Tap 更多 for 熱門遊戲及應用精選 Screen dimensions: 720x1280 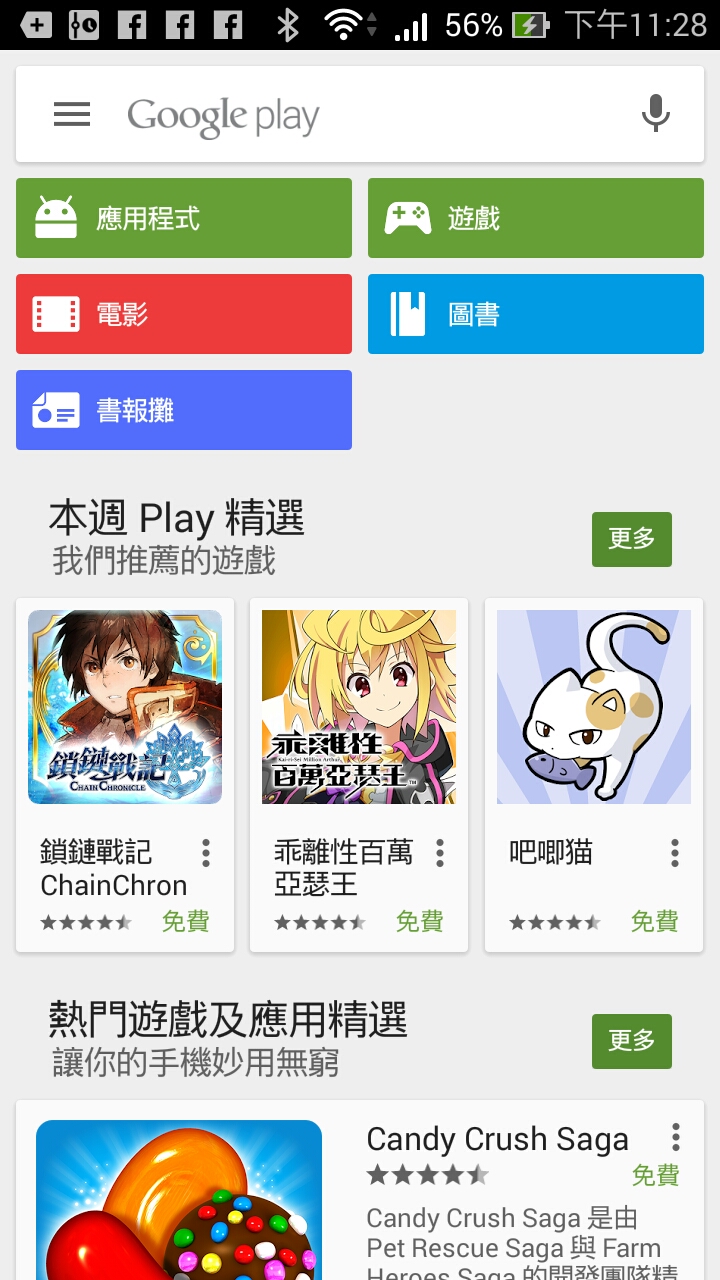click(631, 1041)
